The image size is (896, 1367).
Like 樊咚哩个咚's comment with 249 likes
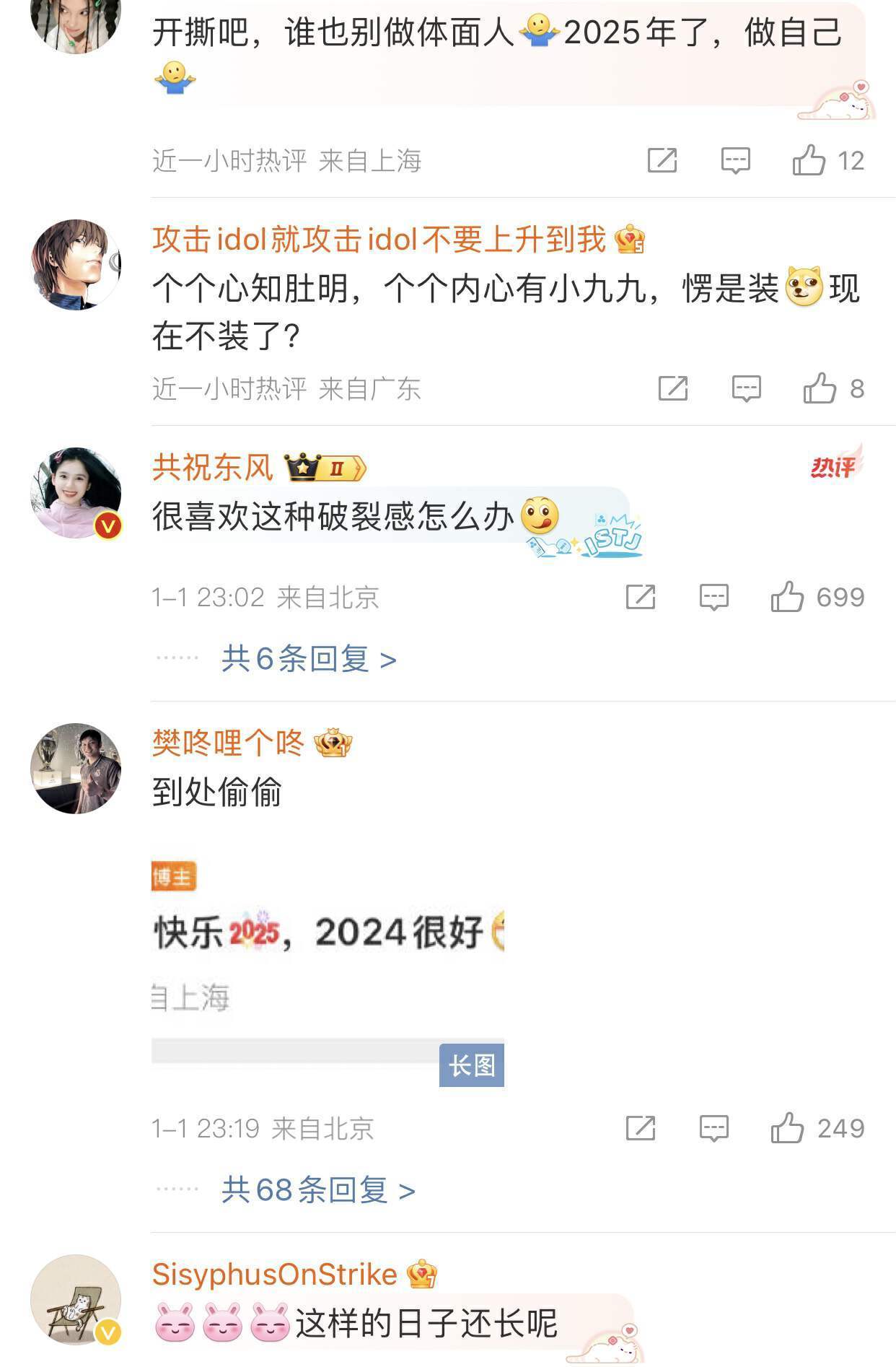787,1127
